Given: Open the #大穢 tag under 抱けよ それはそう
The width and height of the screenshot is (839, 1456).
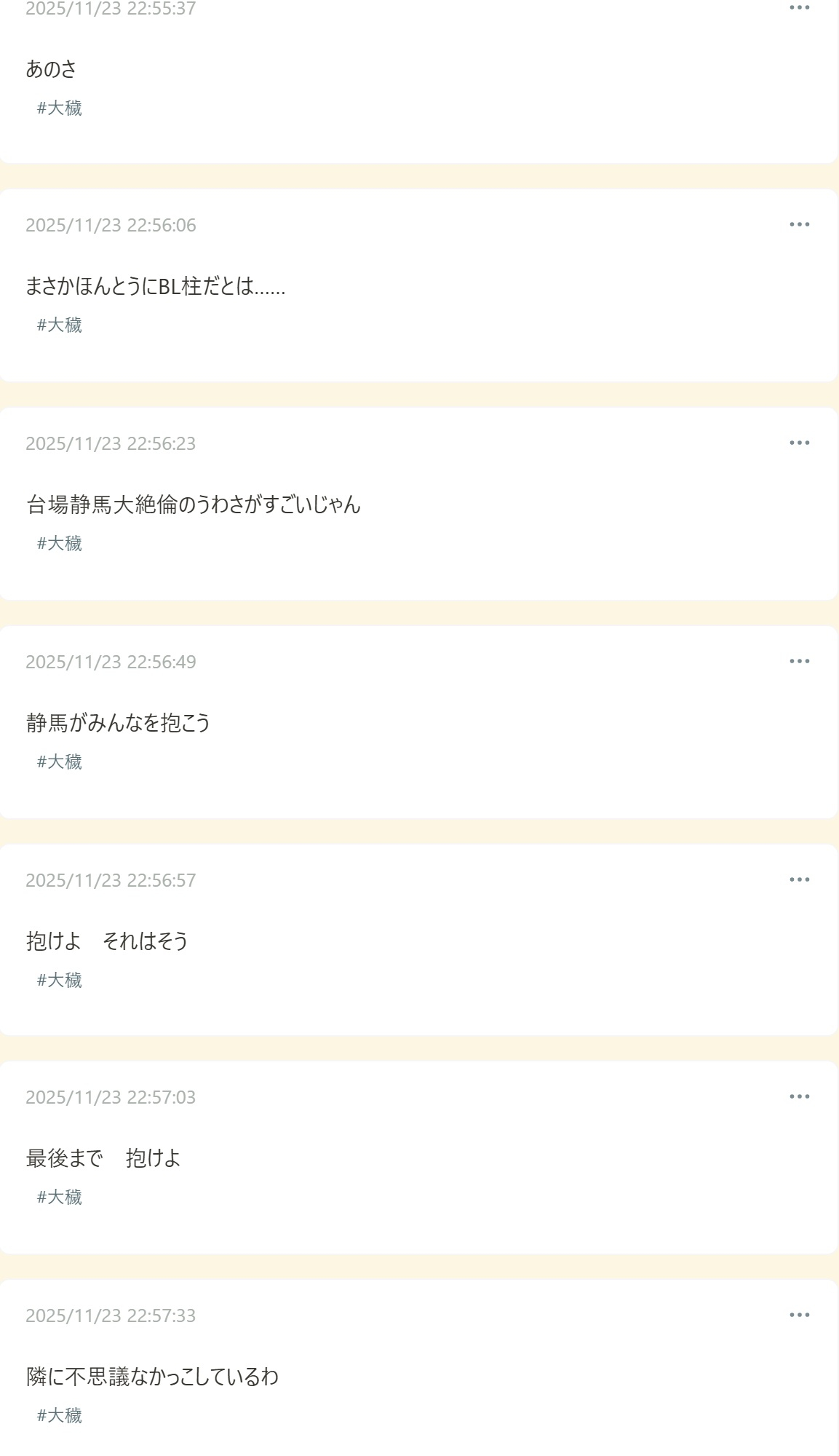Looking at the screenshot, I should point(60,980).
